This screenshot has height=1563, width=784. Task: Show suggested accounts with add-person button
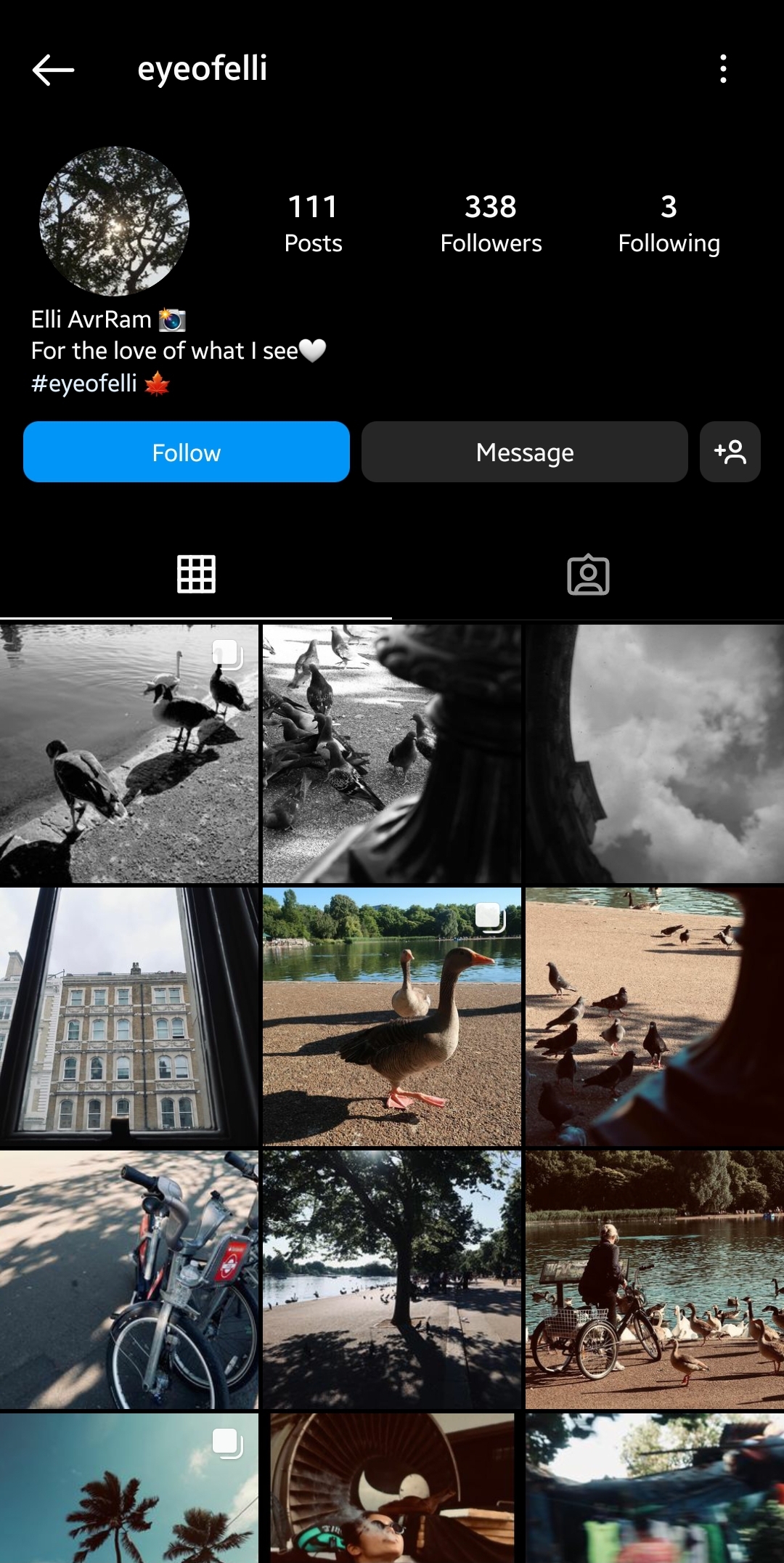[730, 452]
